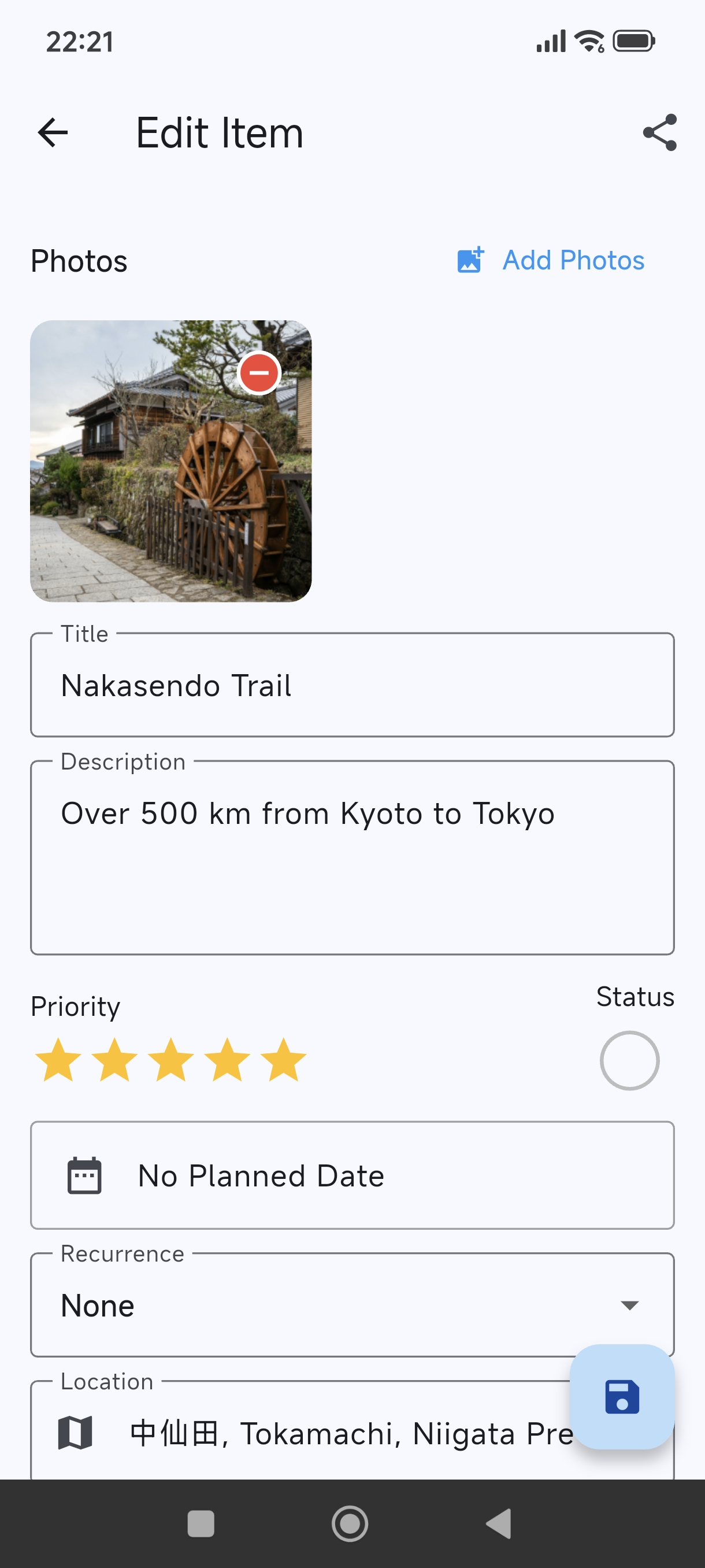Go back from Edit Item
The width and height of the screenshot is (705, 1568).
(53, 133)
